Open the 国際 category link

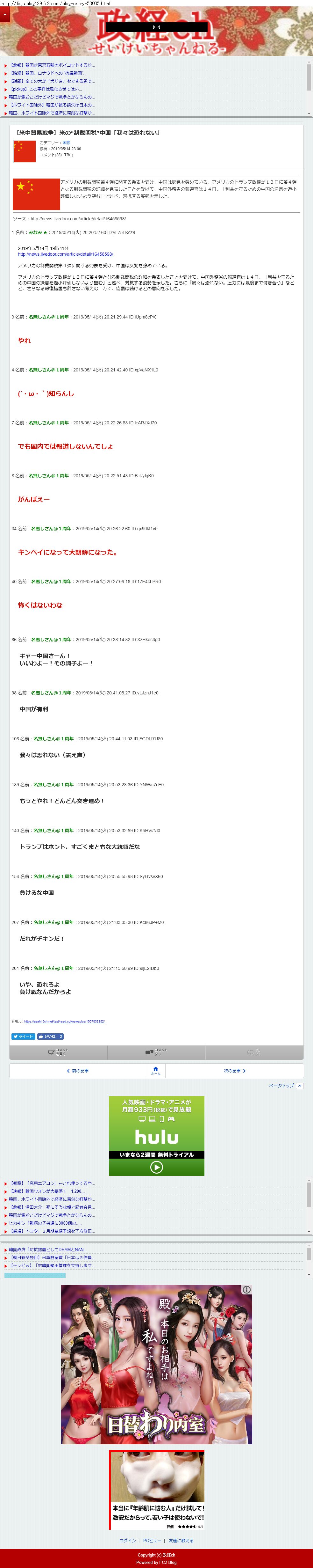[66, 143]
